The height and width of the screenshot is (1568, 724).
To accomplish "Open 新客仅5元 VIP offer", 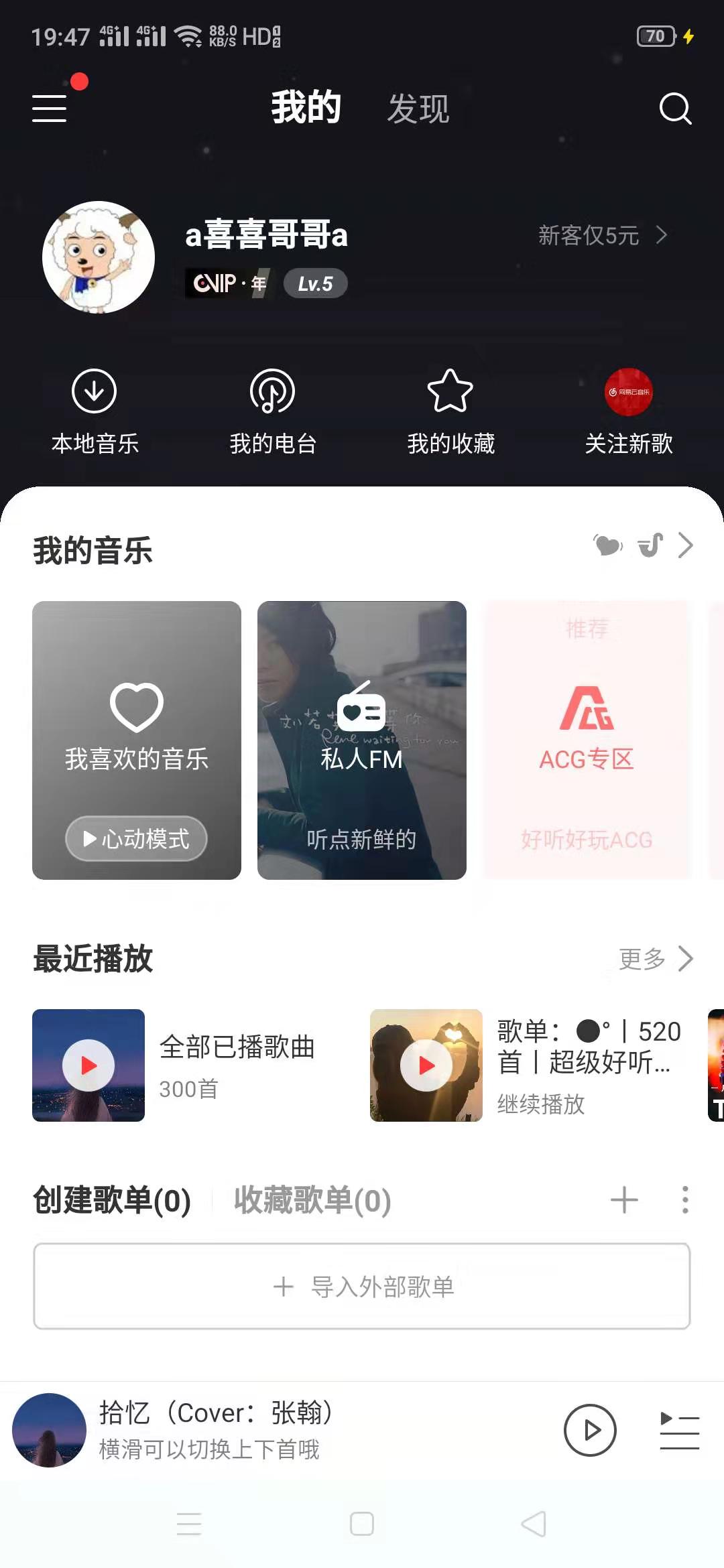I will [603, 235].
